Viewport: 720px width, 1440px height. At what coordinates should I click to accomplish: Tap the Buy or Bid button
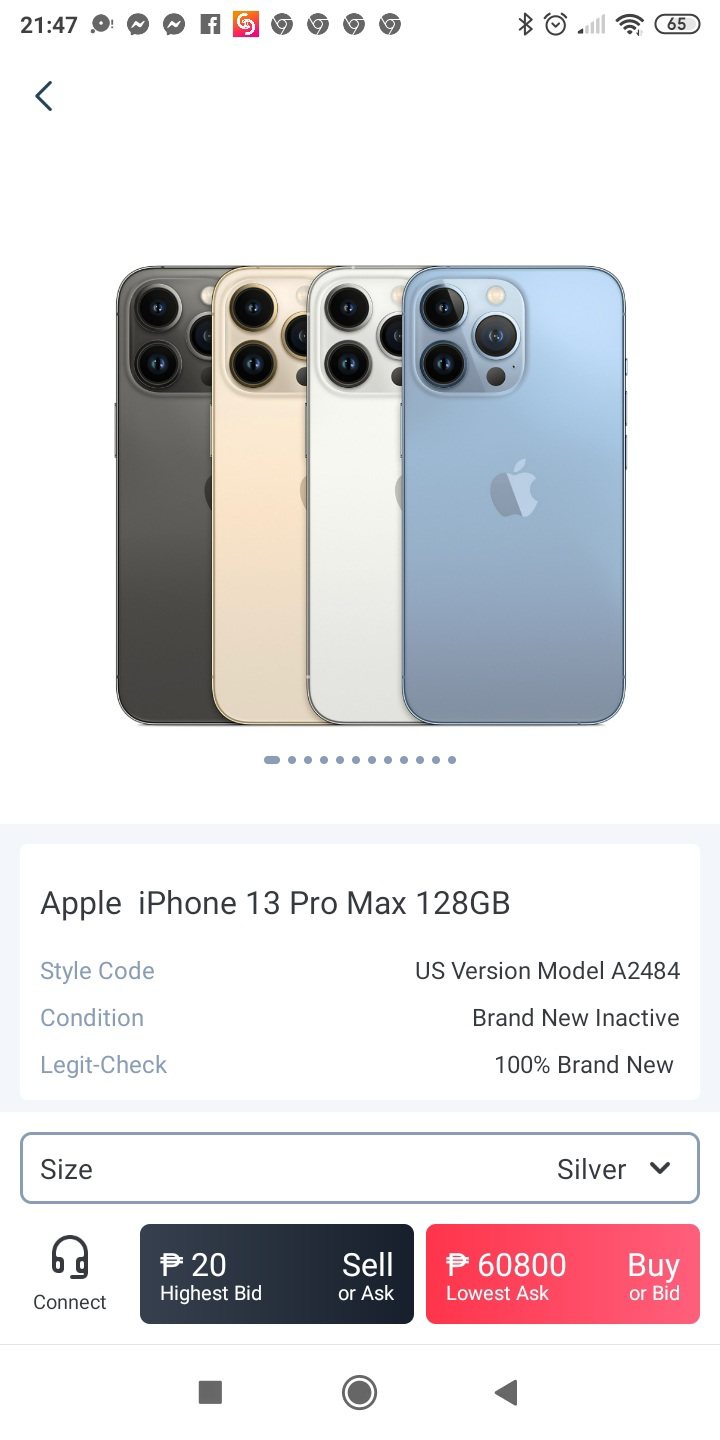tap(562, 1274)
